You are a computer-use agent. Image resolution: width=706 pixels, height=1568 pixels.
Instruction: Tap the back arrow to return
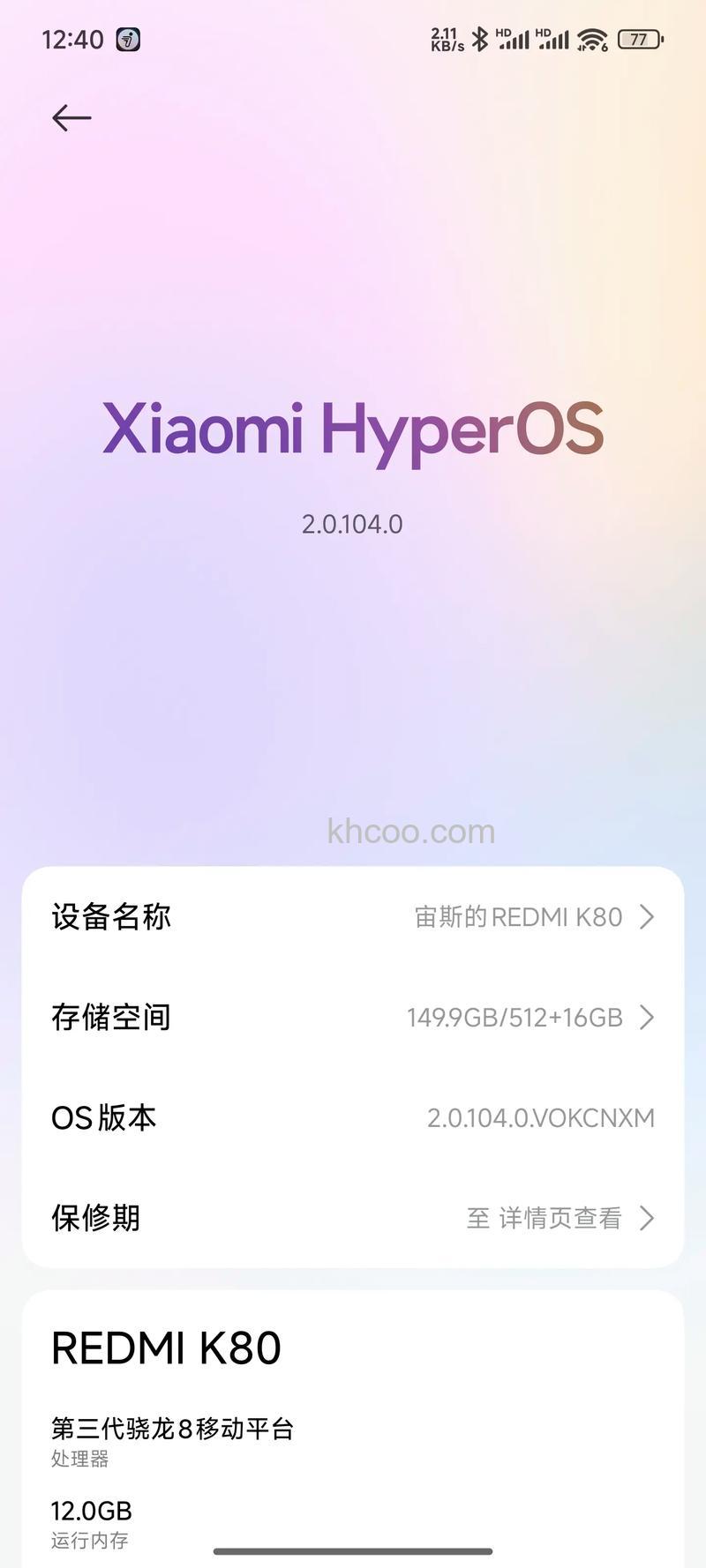(71, 117)
